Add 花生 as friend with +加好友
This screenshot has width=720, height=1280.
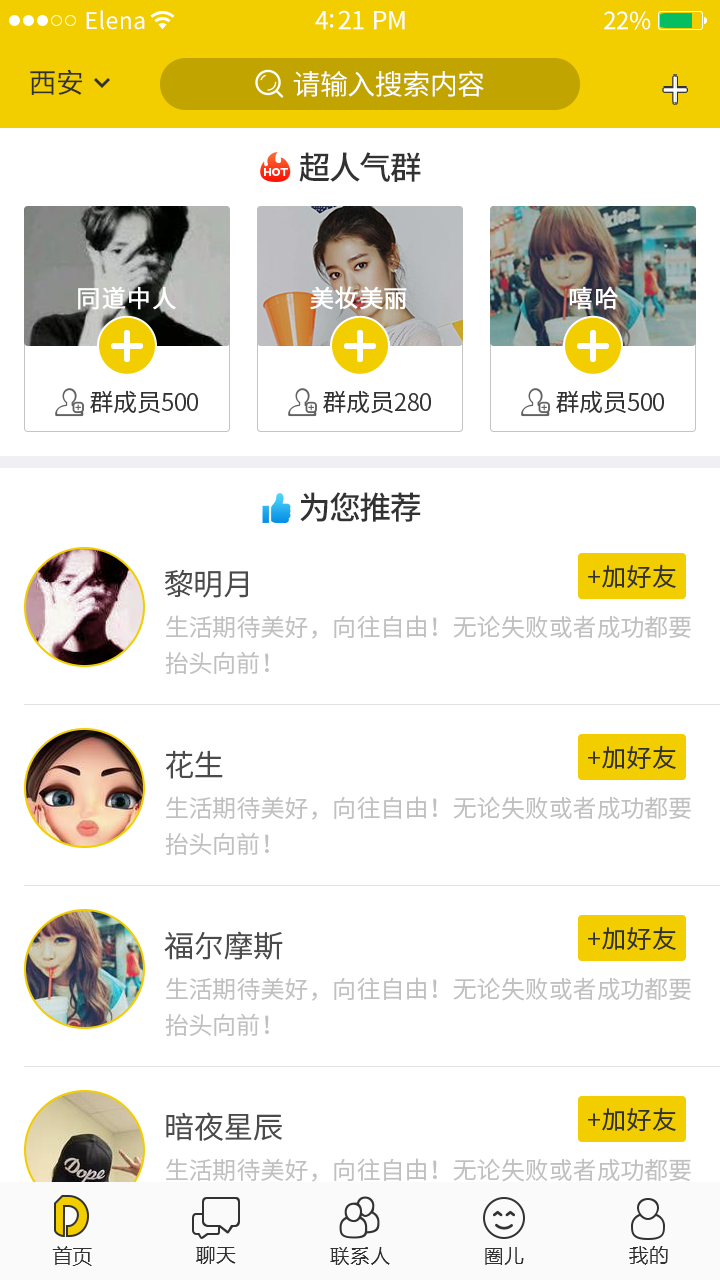click(x=631, y=758)
